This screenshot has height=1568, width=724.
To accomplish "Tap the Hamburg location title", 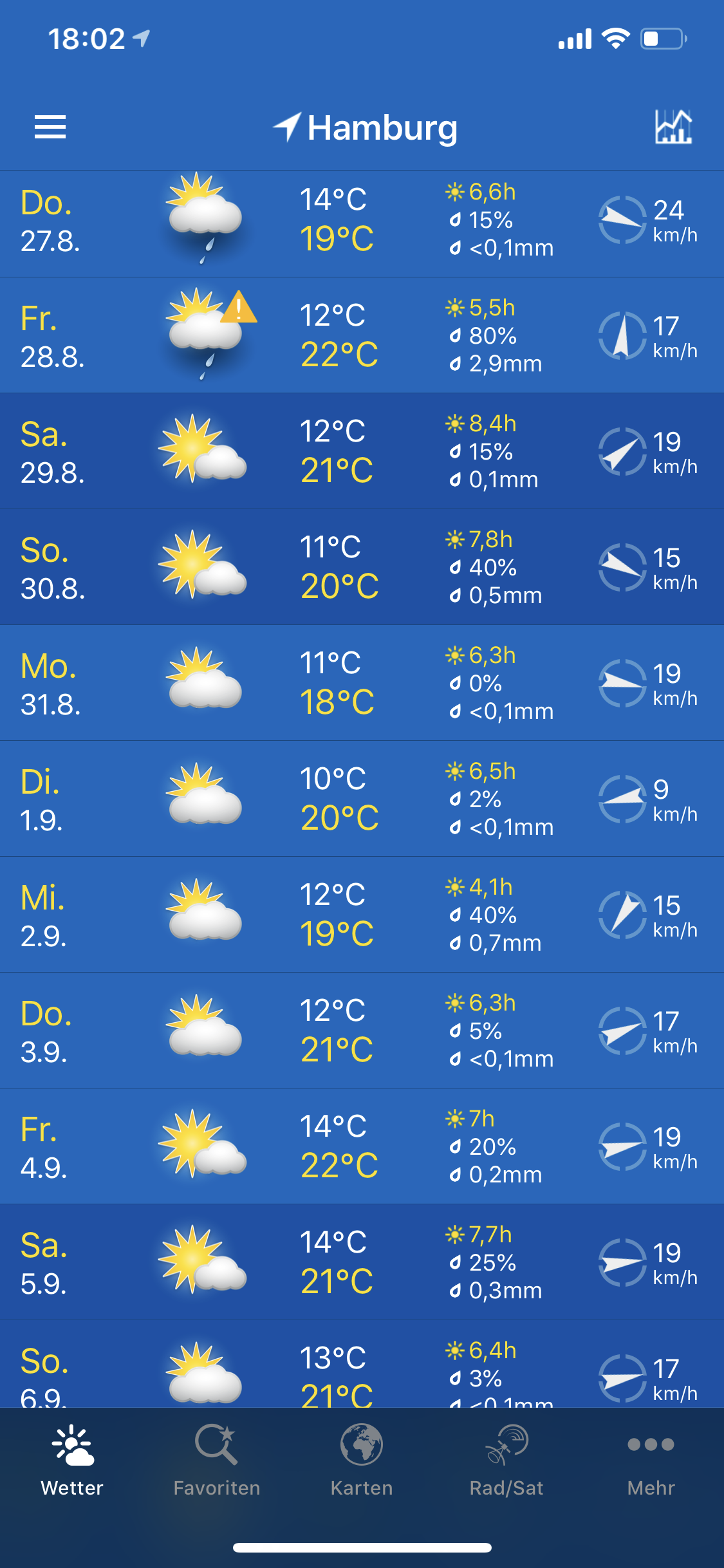I will coord(366,127).
